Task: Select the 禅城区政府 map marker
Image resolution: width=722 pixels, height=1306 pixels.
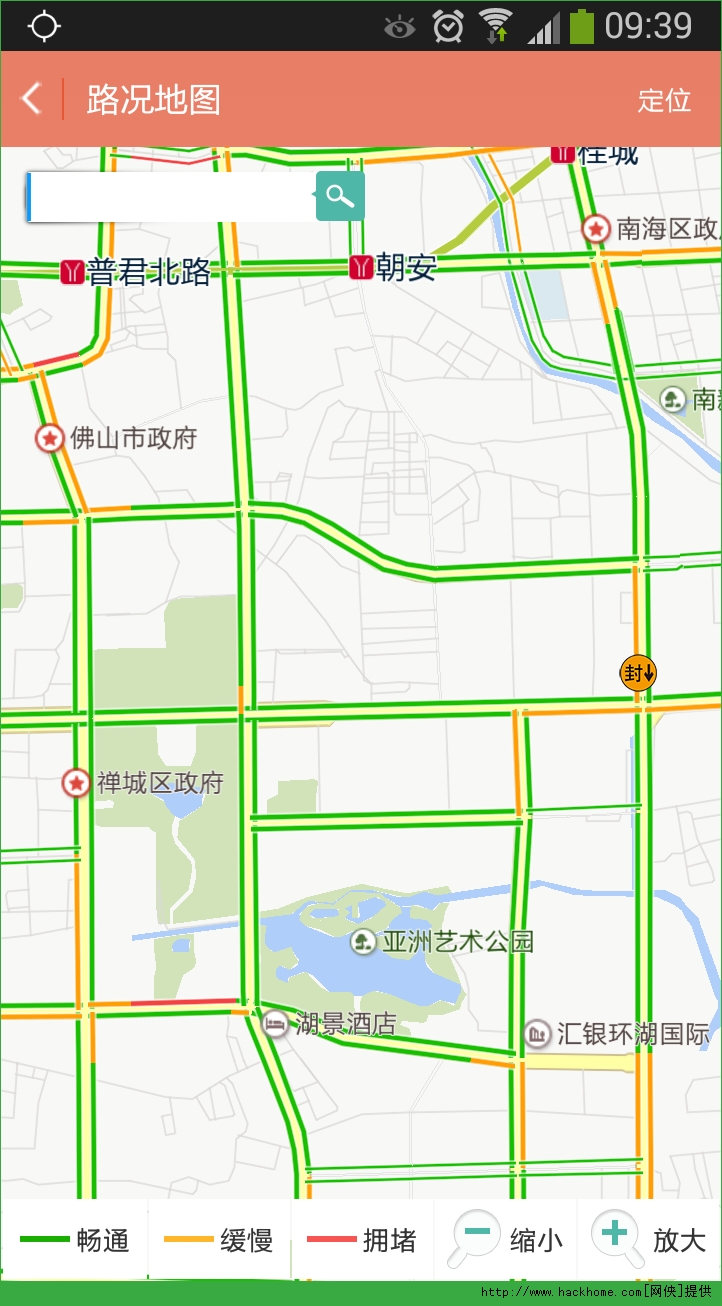Action: (77, 783)
